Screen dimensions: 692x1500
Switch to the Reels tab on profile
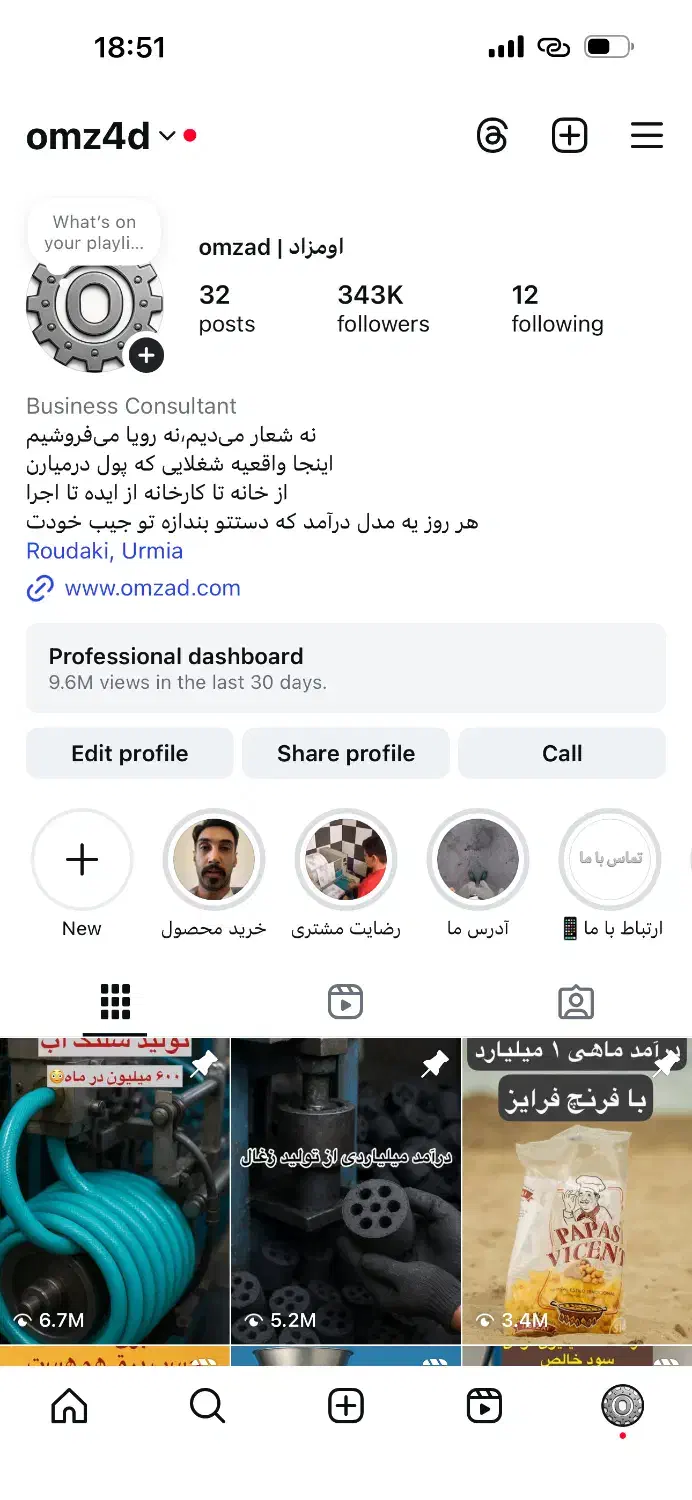pos(345,1001)
